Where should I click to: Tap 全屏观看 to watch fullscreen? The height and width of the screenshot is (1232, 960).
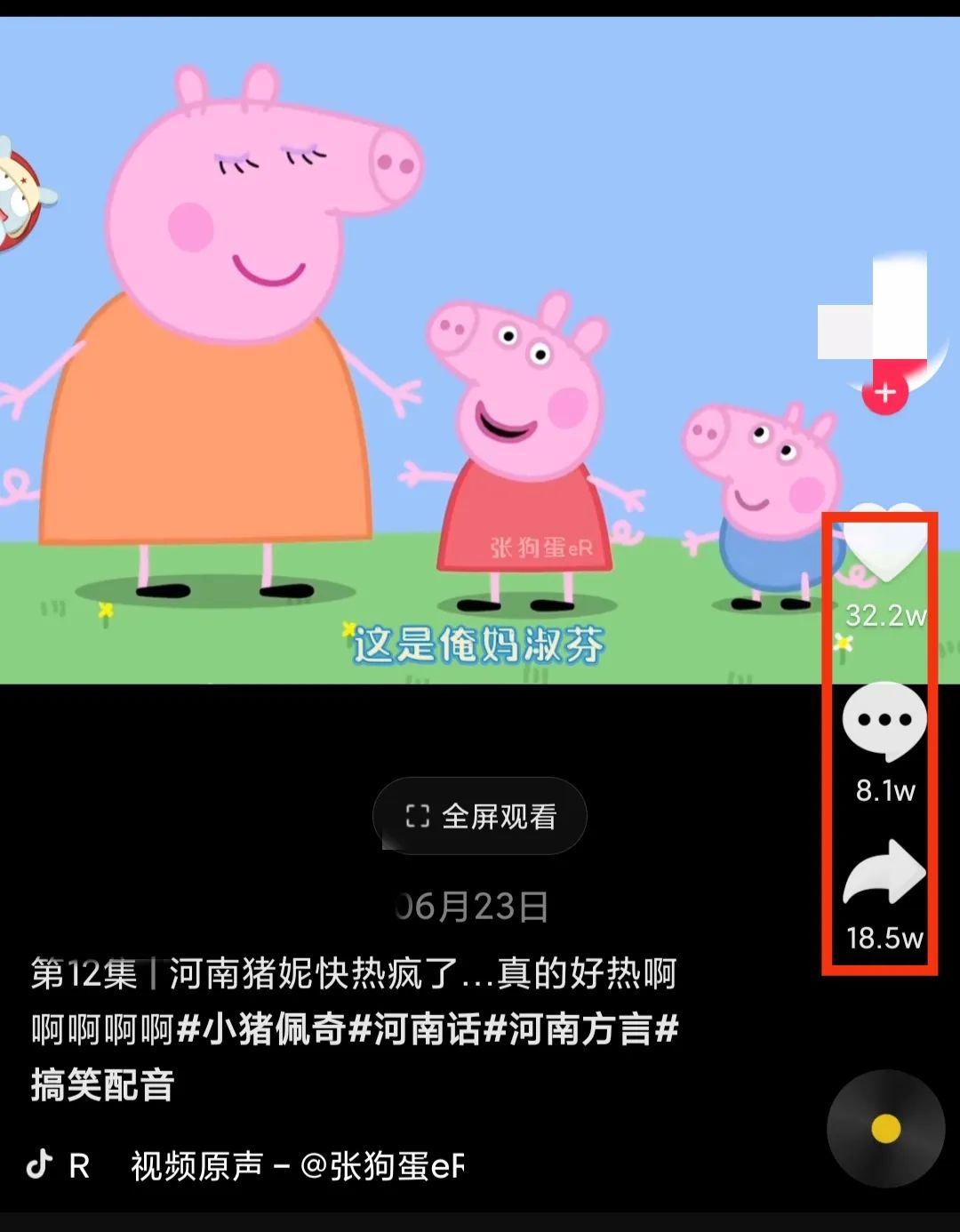(x=480, y=816)
